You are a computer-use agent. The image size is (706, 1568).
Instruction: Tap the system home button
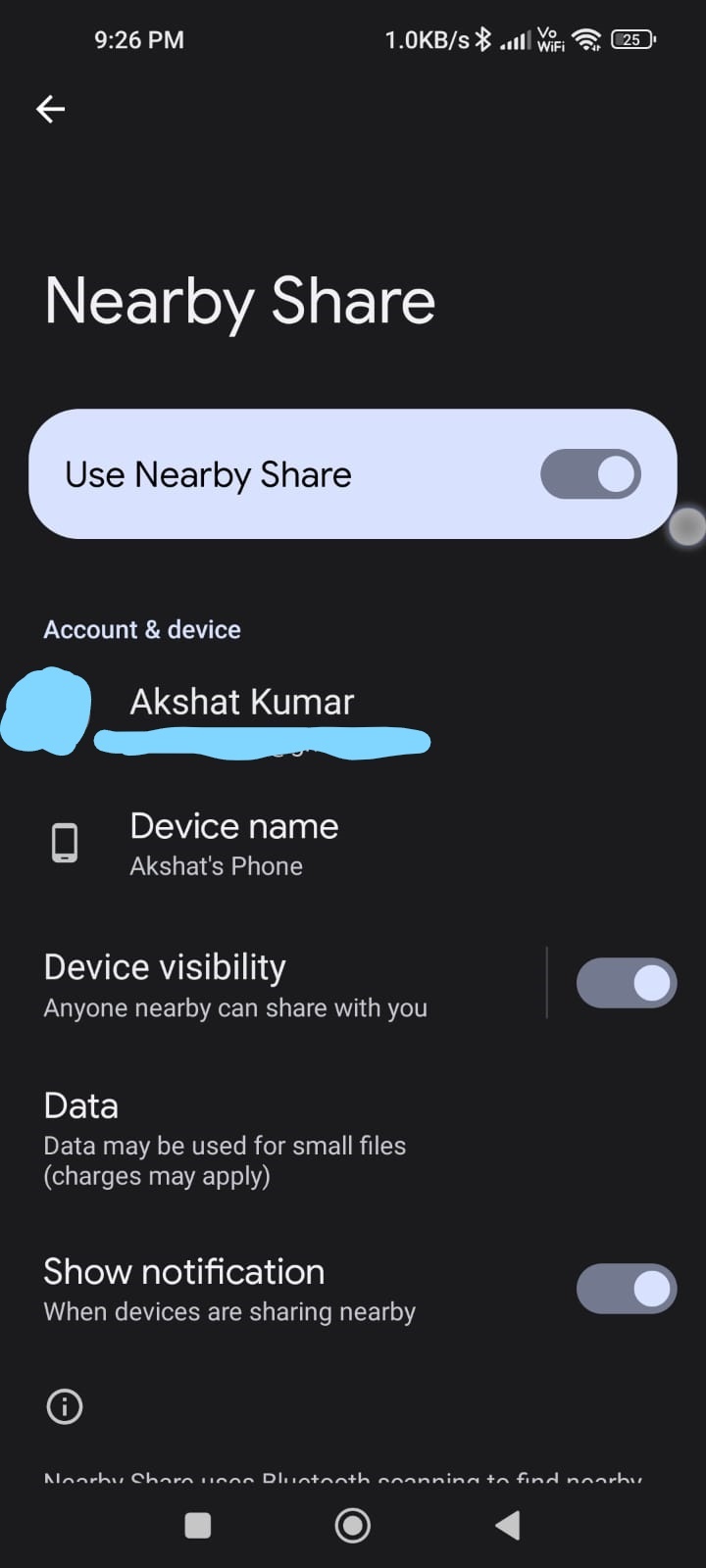tap(353, 1525)
